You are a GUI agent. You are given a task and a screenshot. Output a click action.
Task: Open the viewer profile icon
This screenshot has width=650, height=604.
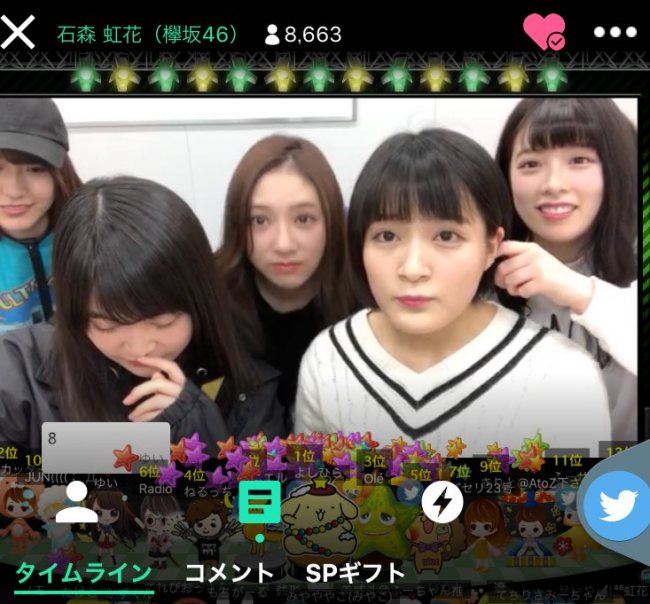pos(76,501)
